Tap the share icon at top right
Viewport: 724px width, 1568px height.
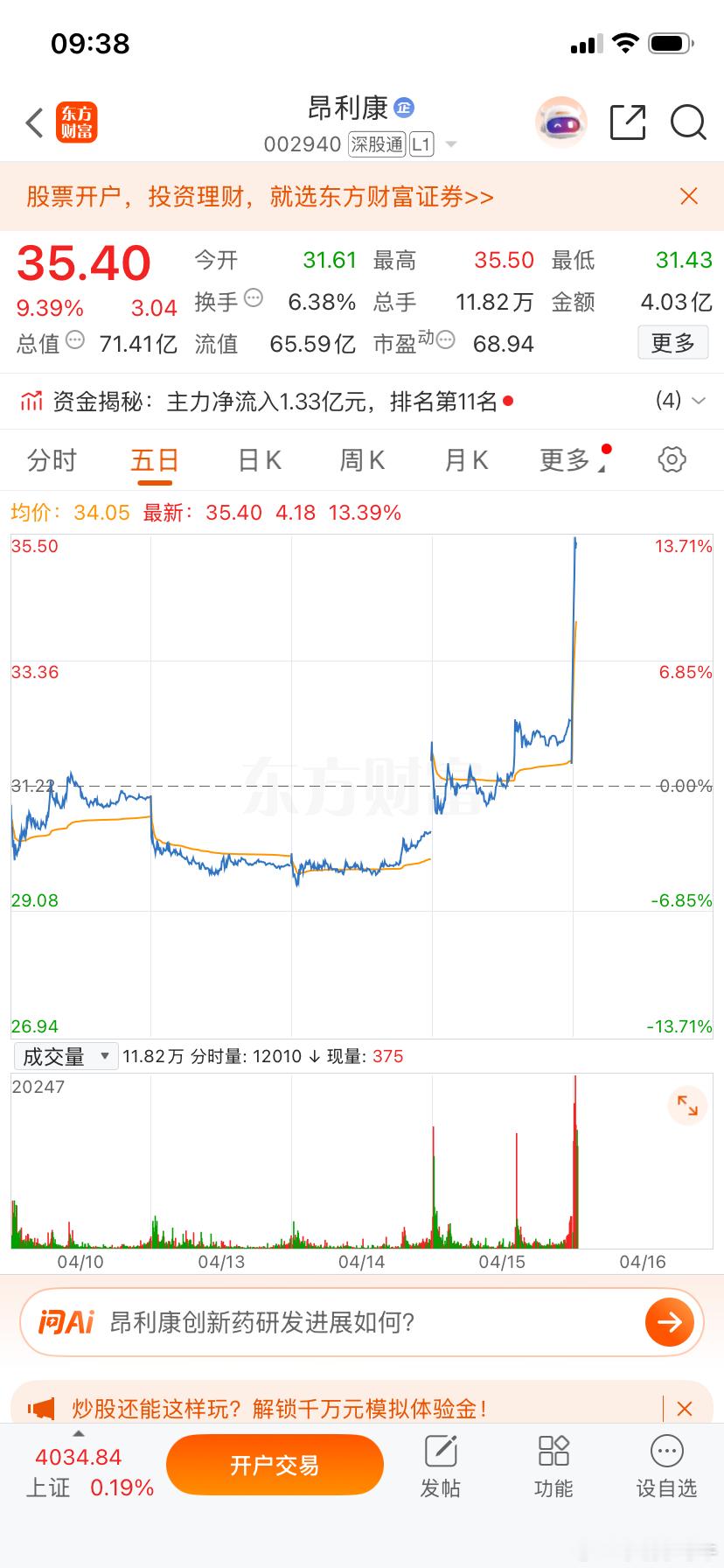point(628,122)
